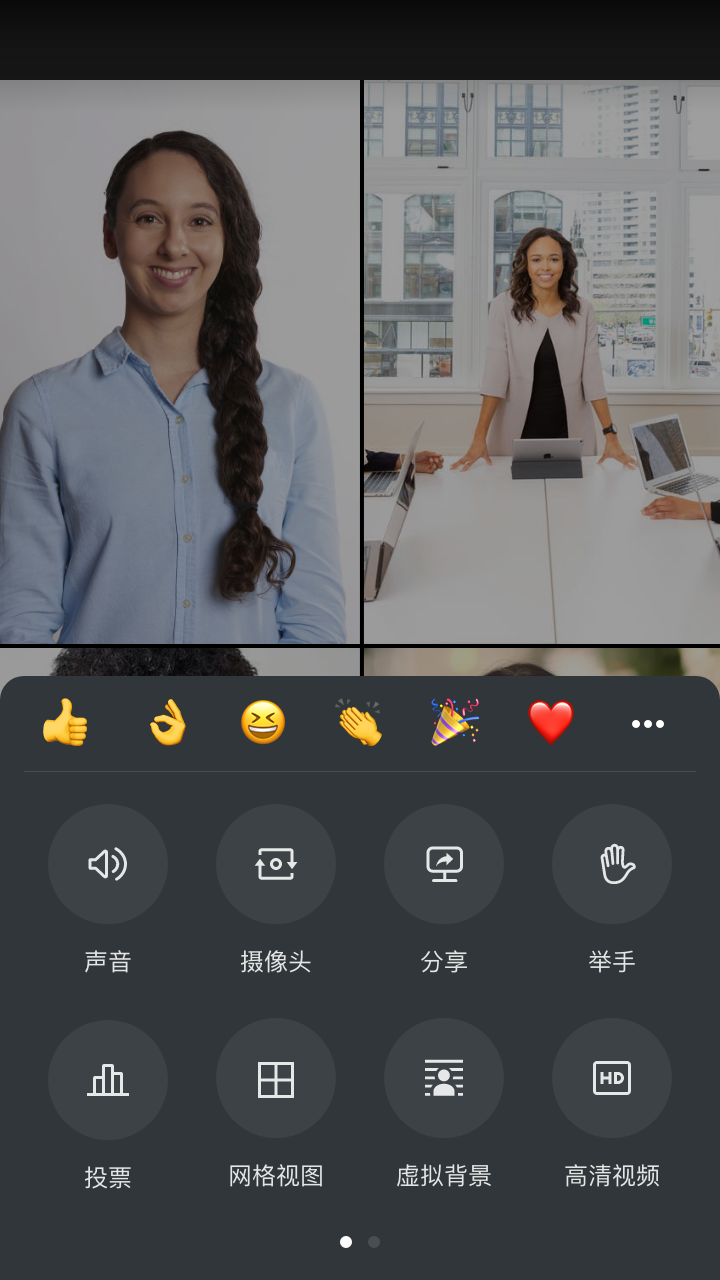The width and height of the screenshot is (720, 1280).
Task: Send the laughing face reaction
Action: click(263, 722)
